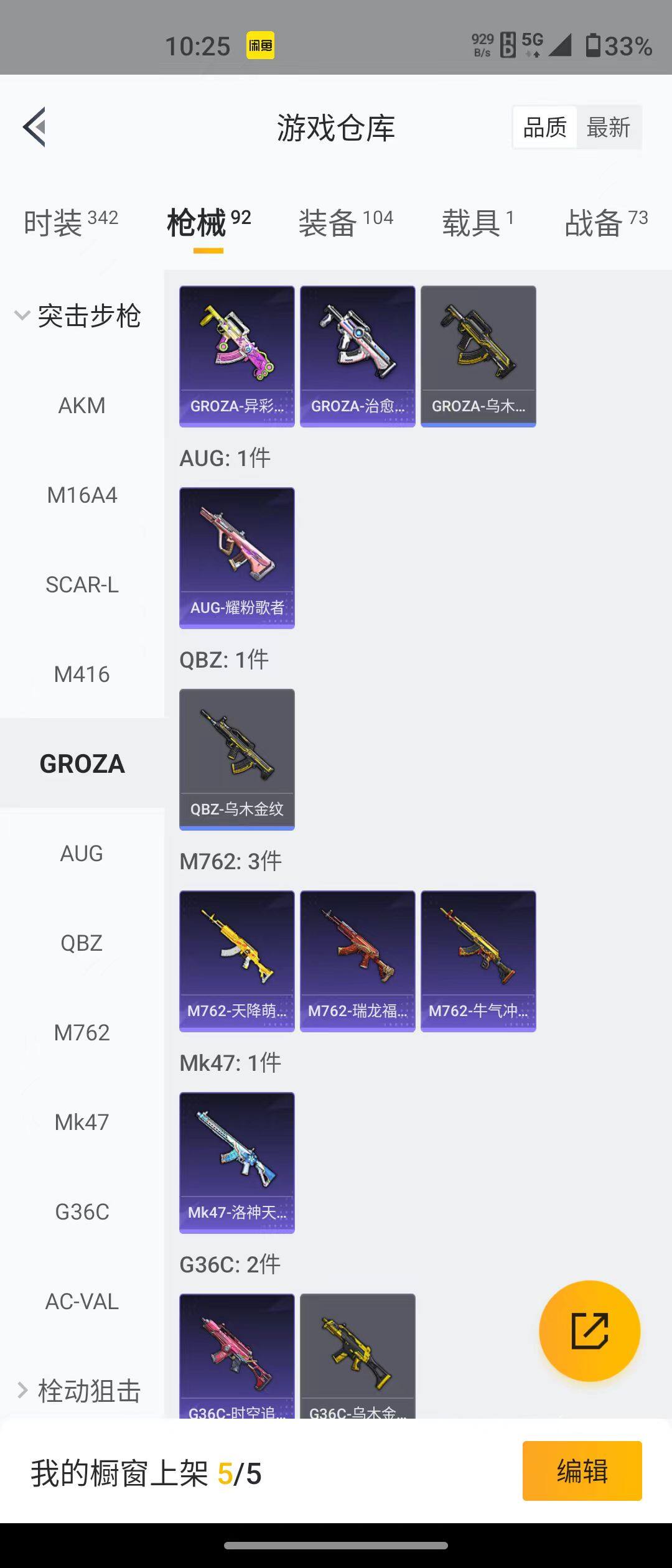
Task: Go back from the 游戏仓库 page
Action: point(35,128)
